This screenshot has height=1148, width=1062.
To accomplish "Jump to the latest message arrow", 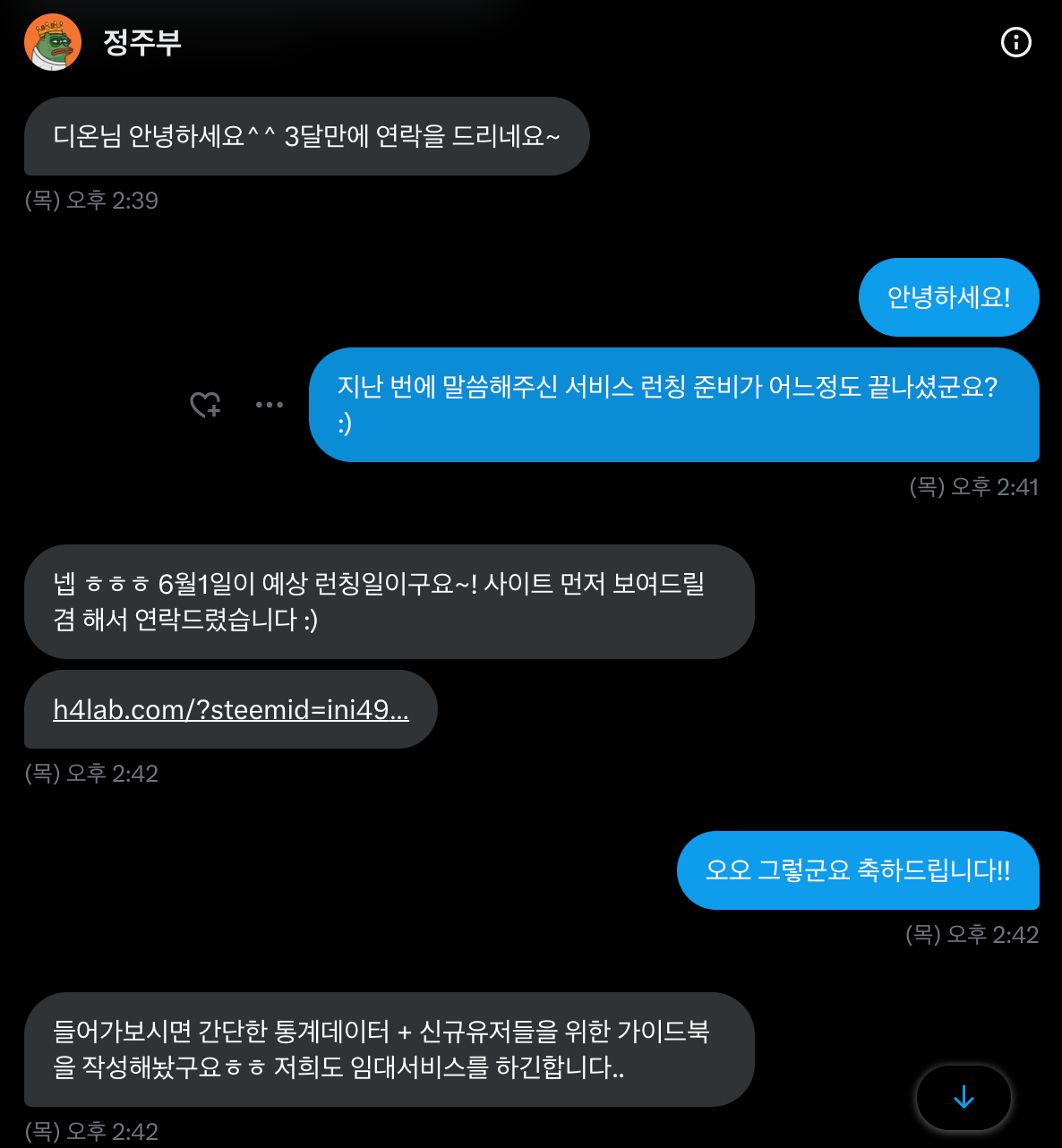I will [x=964, y=1097].
